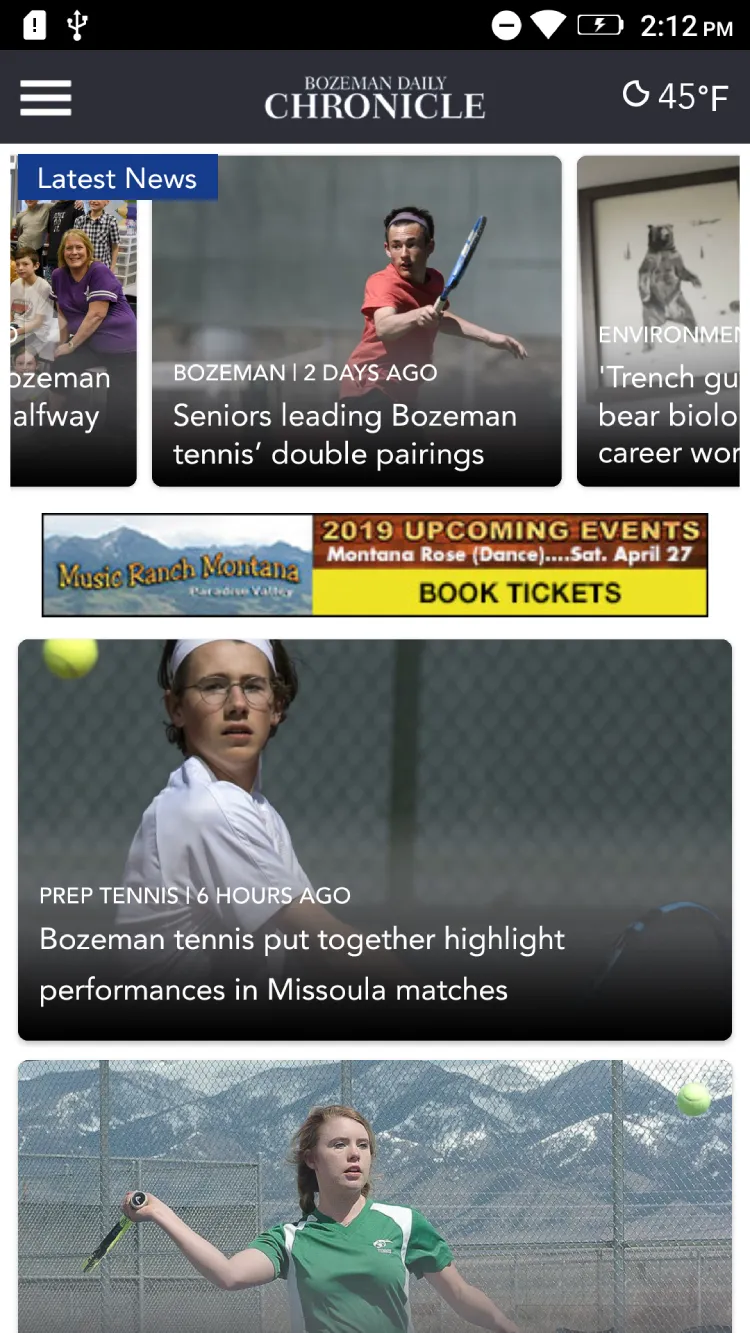This screenshot has width=750, height=1333.
Task: Open the partially visible purple-shirt group story
Action: pos(73,321)
